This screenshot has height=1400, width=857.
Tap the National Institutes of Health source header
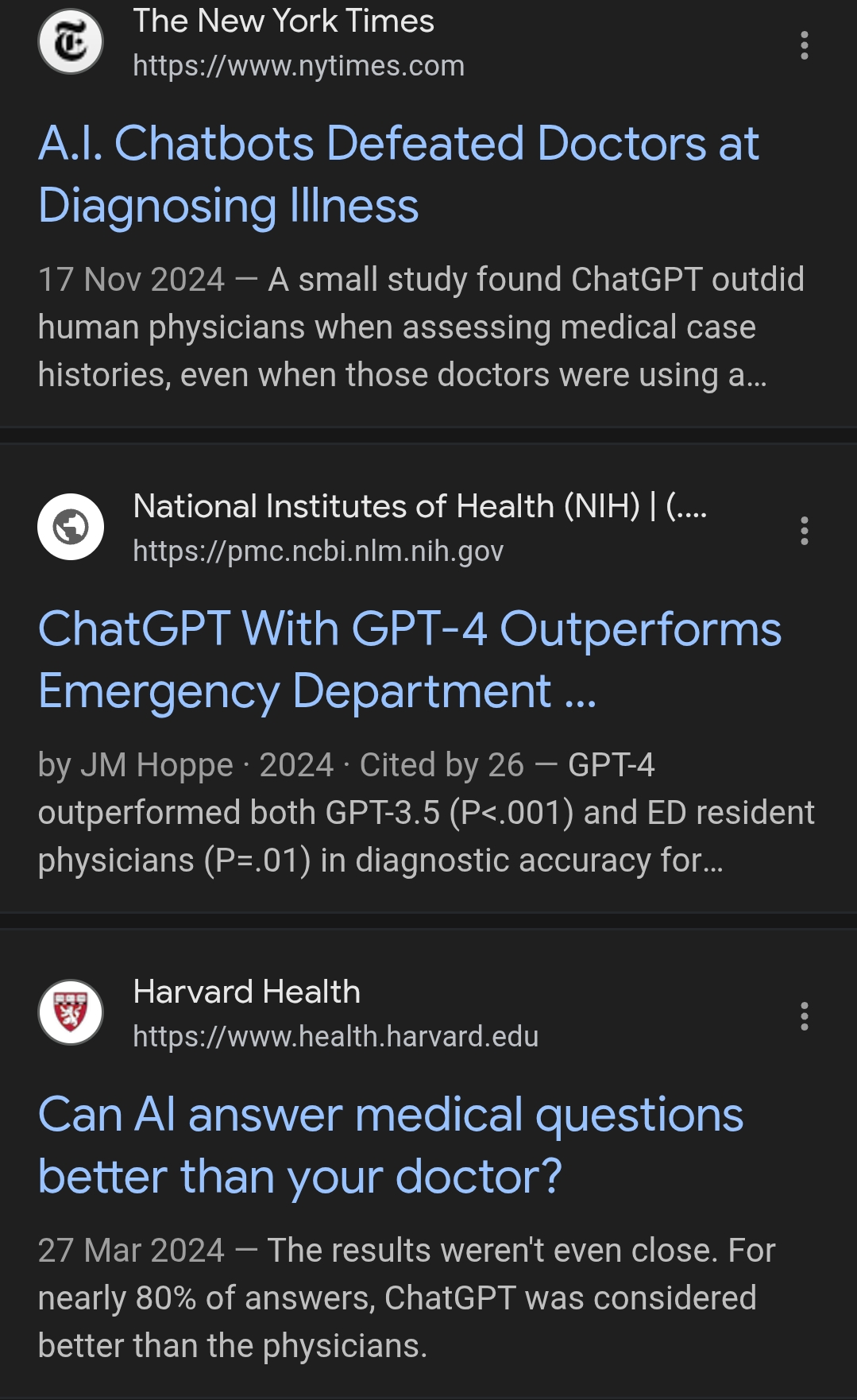pos(373,528)
